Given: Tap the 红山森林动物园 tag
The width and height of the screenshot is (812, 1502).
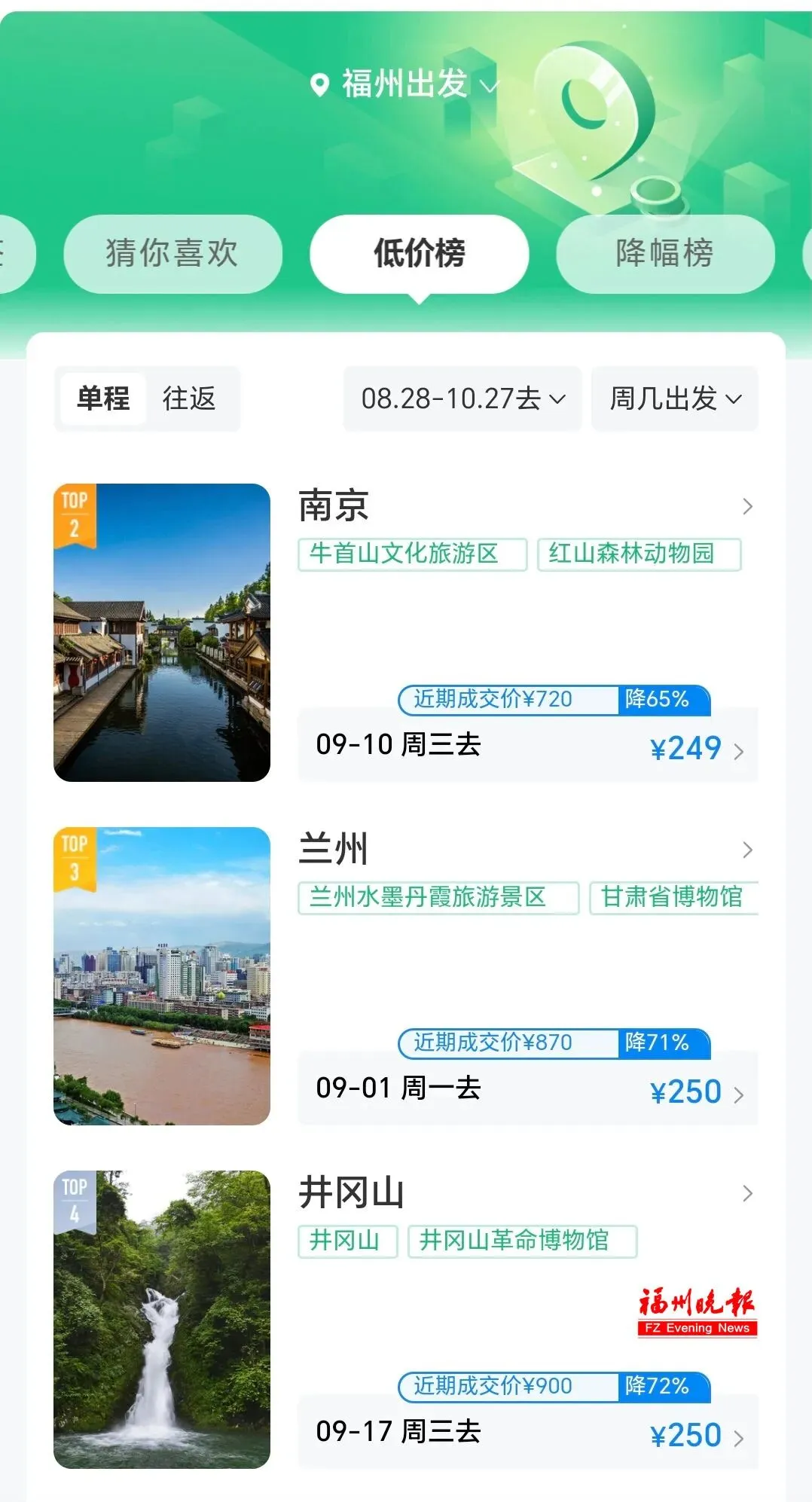Looking at the screenshot, I should [639, 554].
